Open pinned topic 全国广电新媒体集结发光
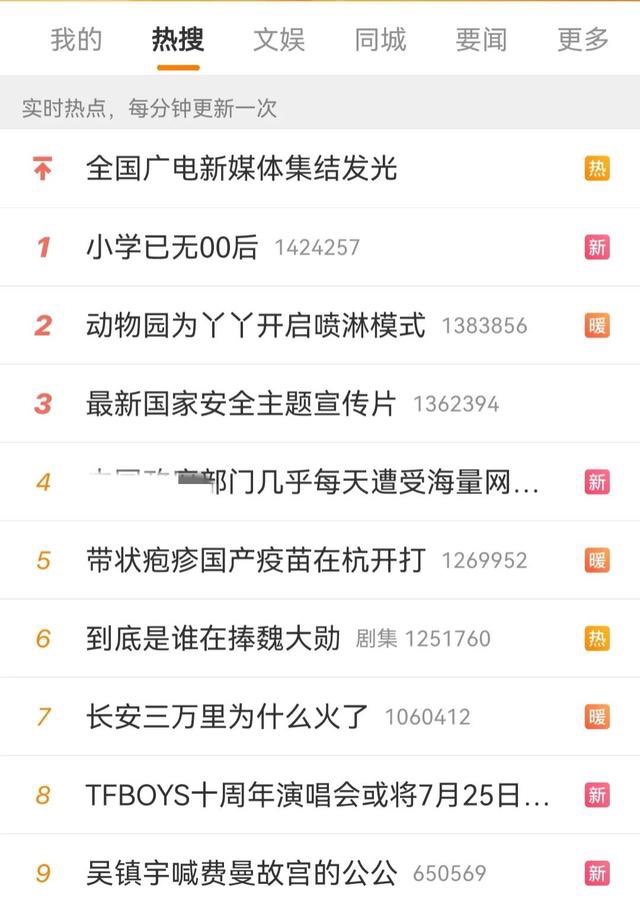The image size is (640, 907). click(242, 168)
